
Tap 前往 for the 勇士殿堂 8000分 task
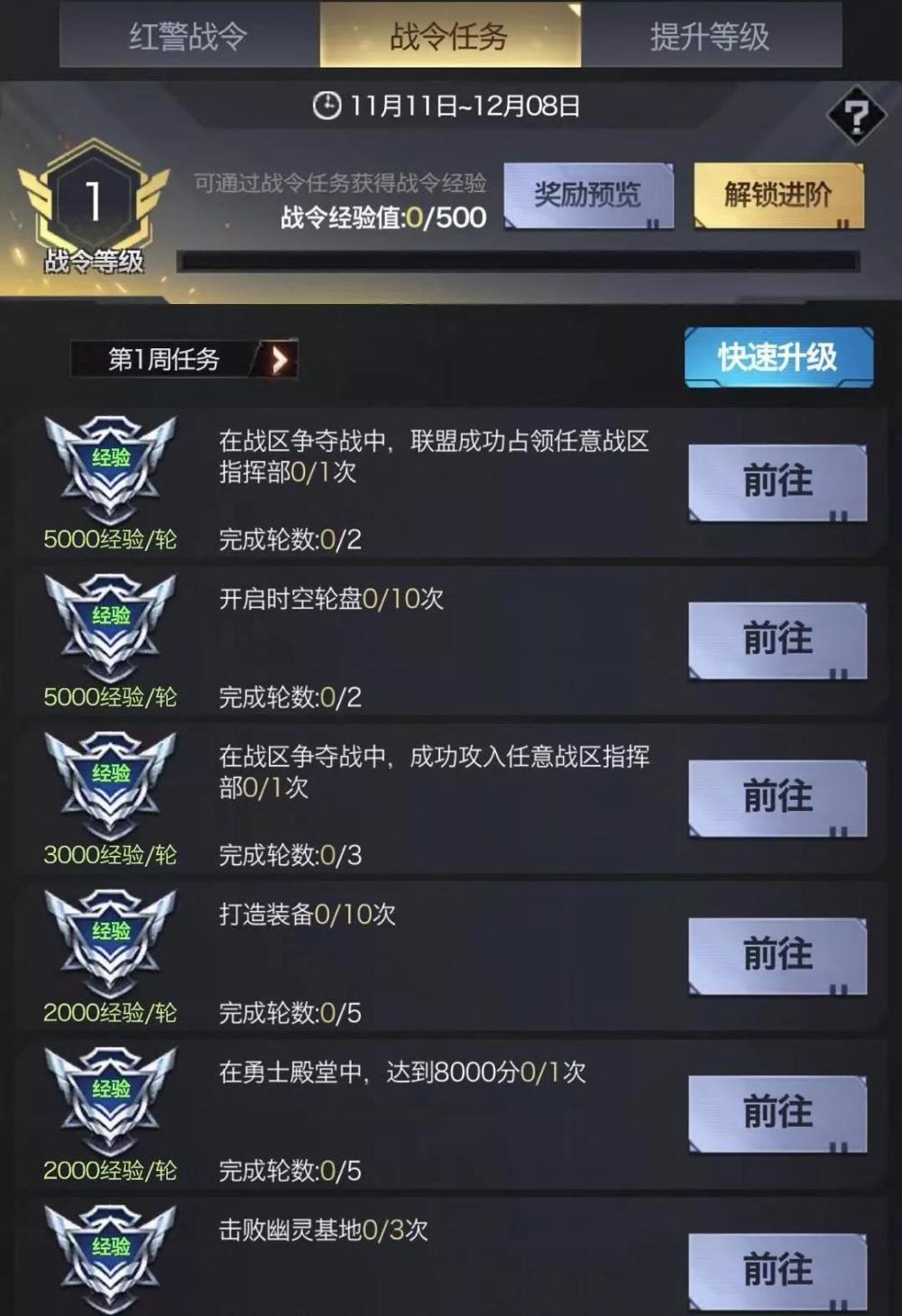click(778, 1113)
